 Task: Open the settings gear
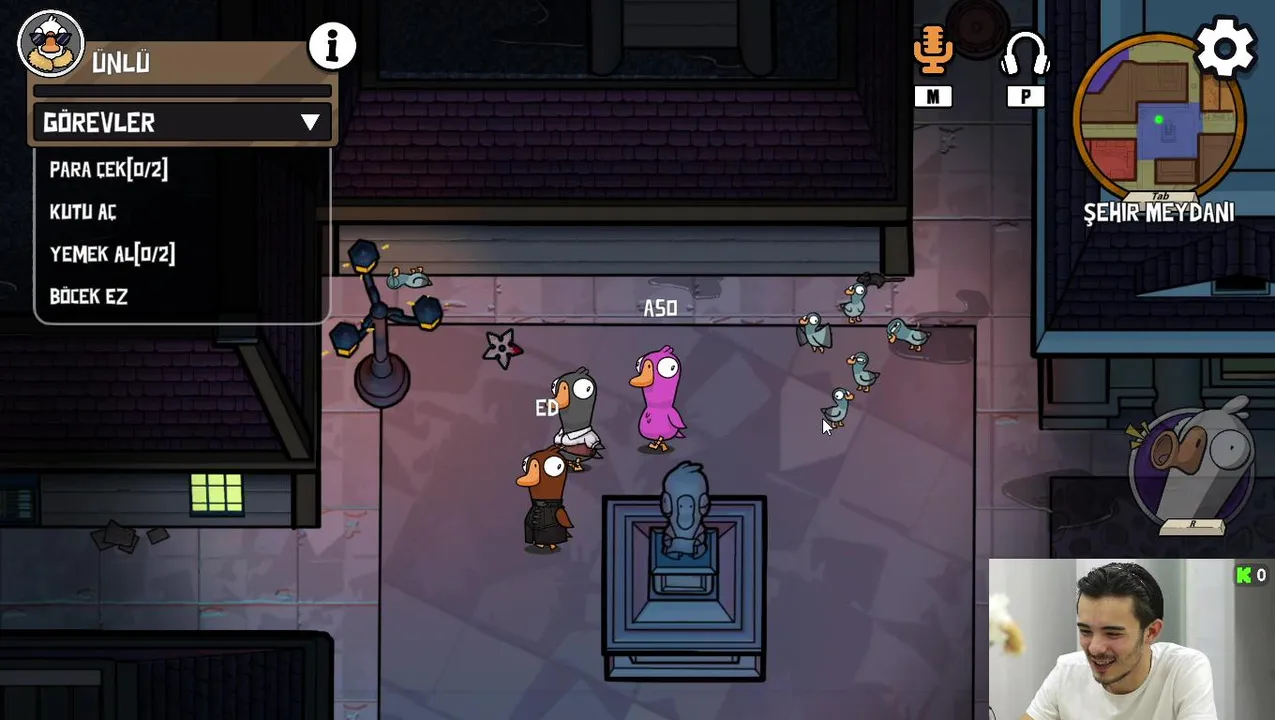1225,46
